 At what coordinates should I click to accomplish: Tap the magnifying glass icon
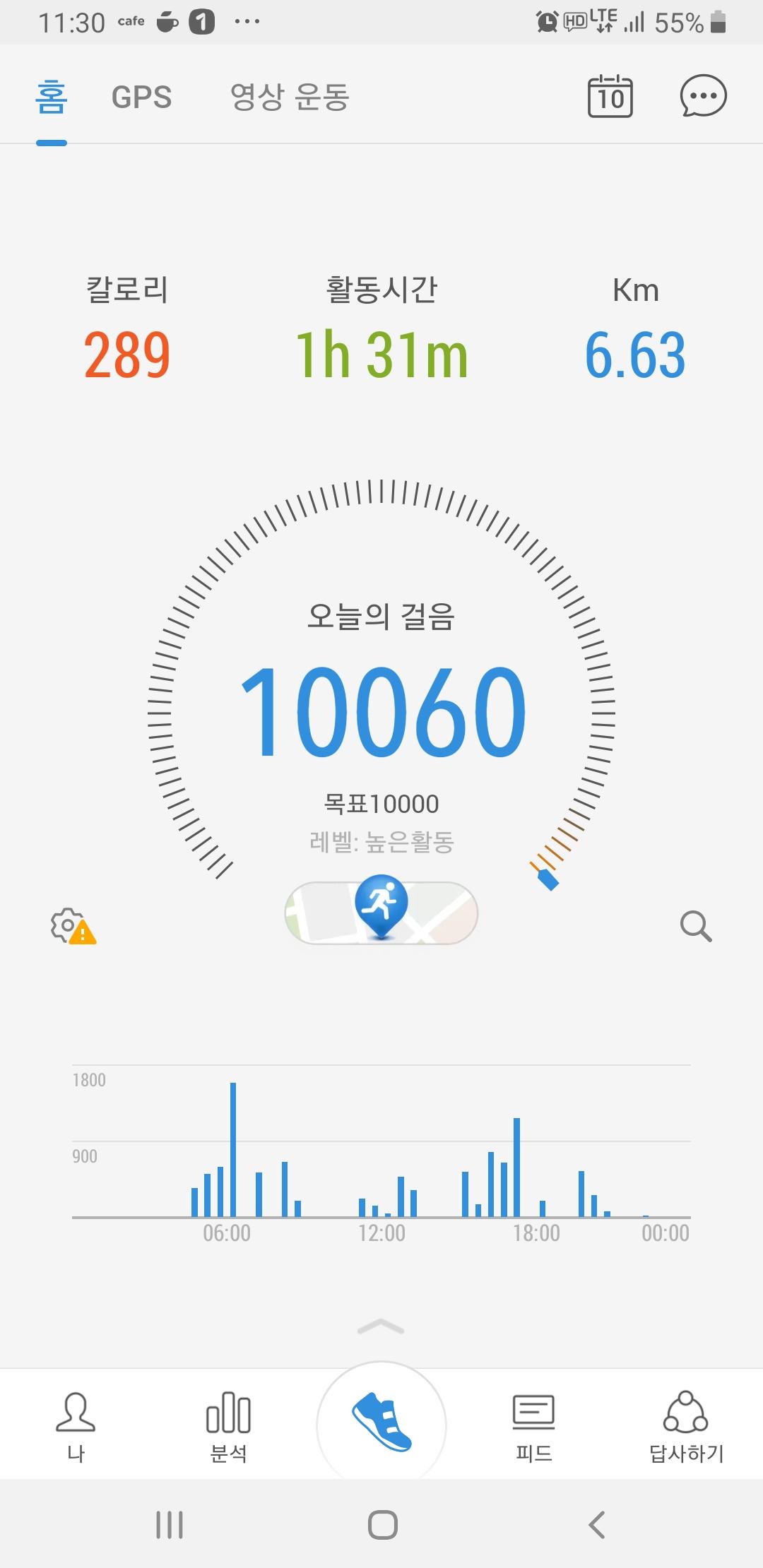695,925
